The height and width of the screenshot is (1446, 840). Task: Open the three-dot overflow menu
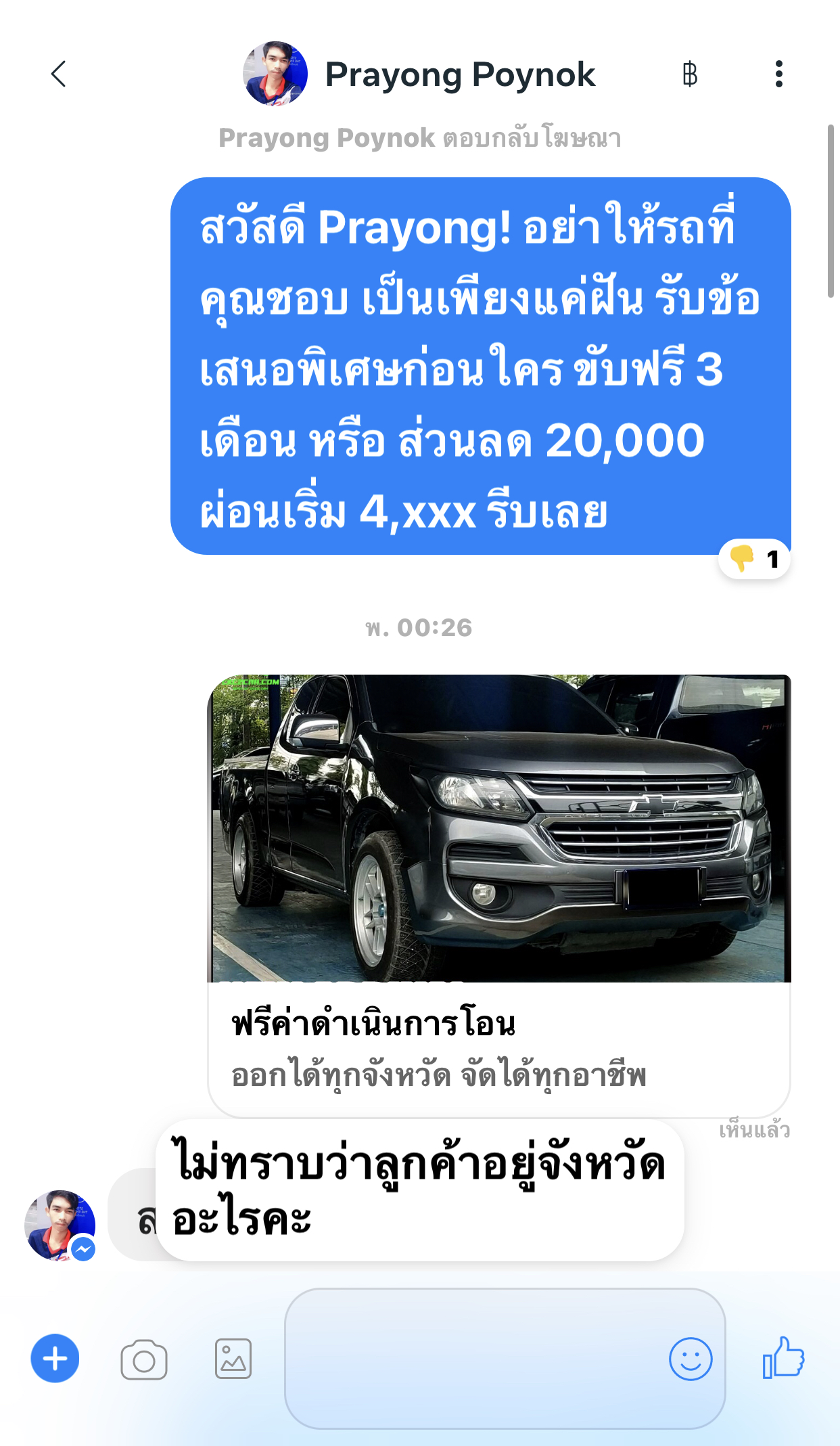pos(779,74)
